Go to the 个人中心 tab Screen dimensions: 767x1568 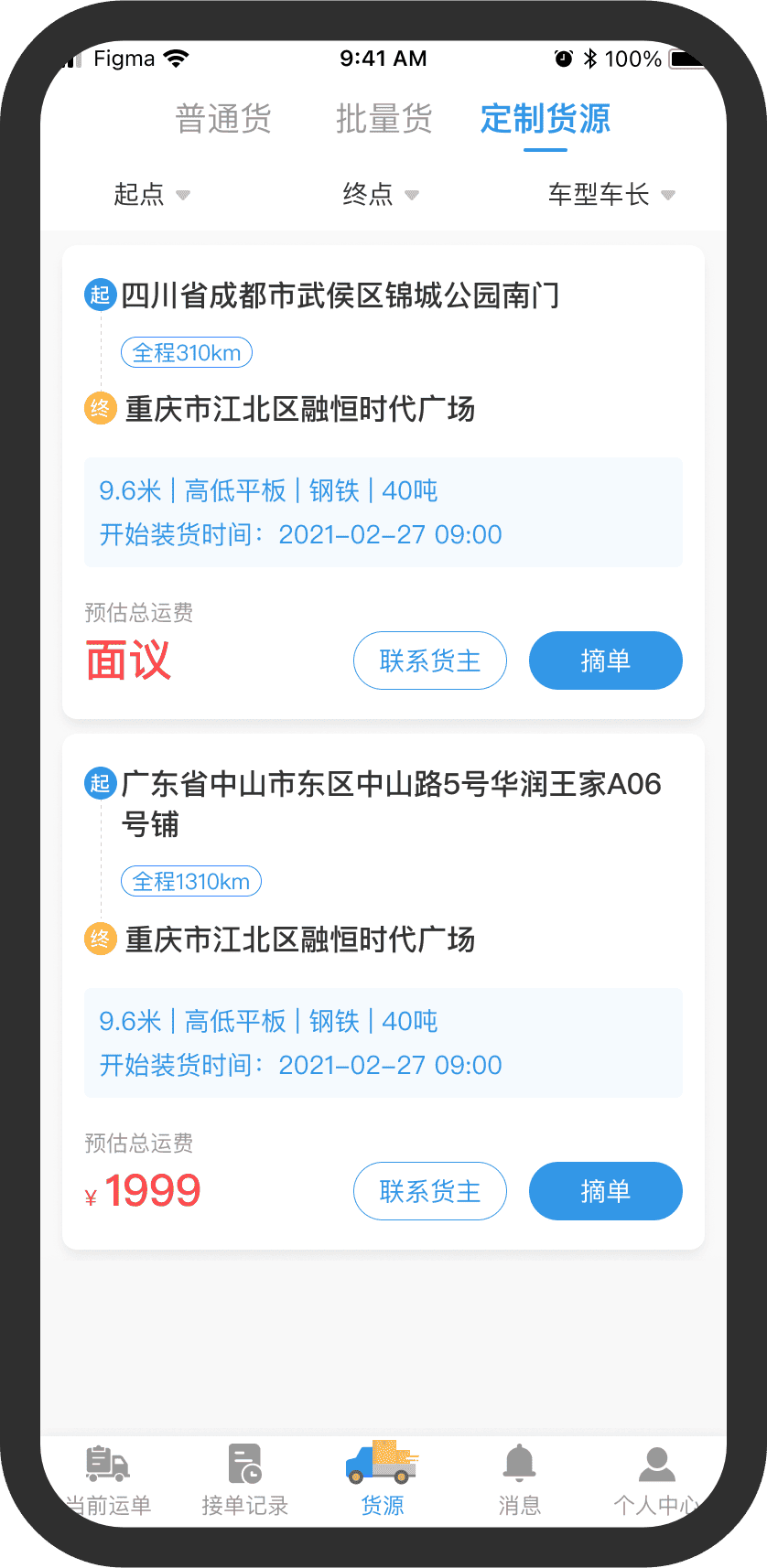tap(655, 1479)
